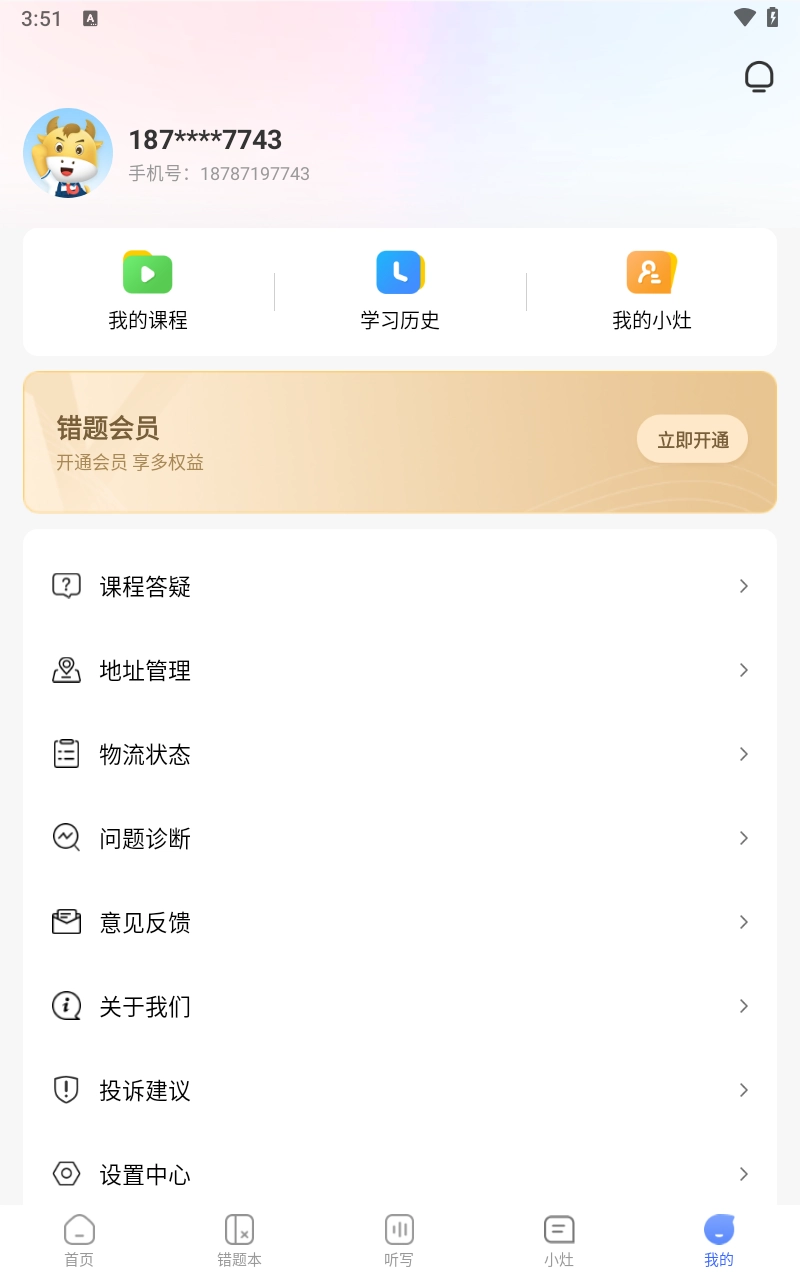The image size is (800, 1280).
Task: Expand 课程答疑 via its right arrow
Action: click(743, 586)
